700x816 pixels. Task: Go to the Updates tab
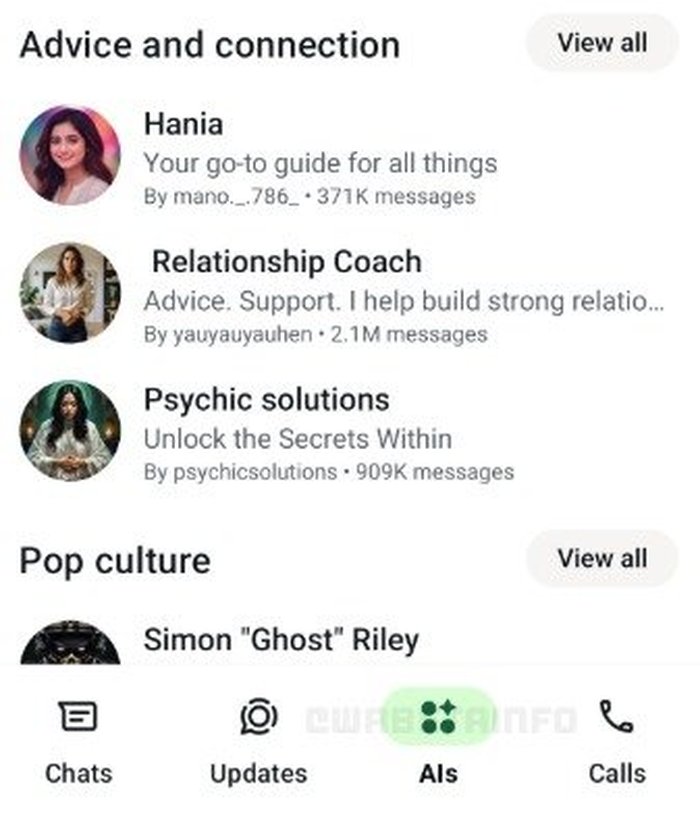(x=258, y=740)
